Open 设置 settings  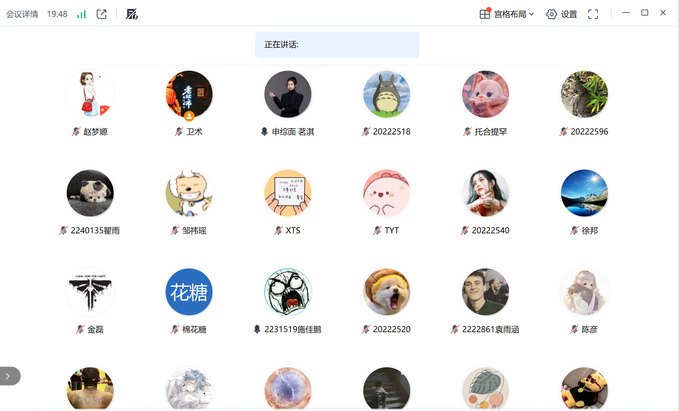coord(561,14)
